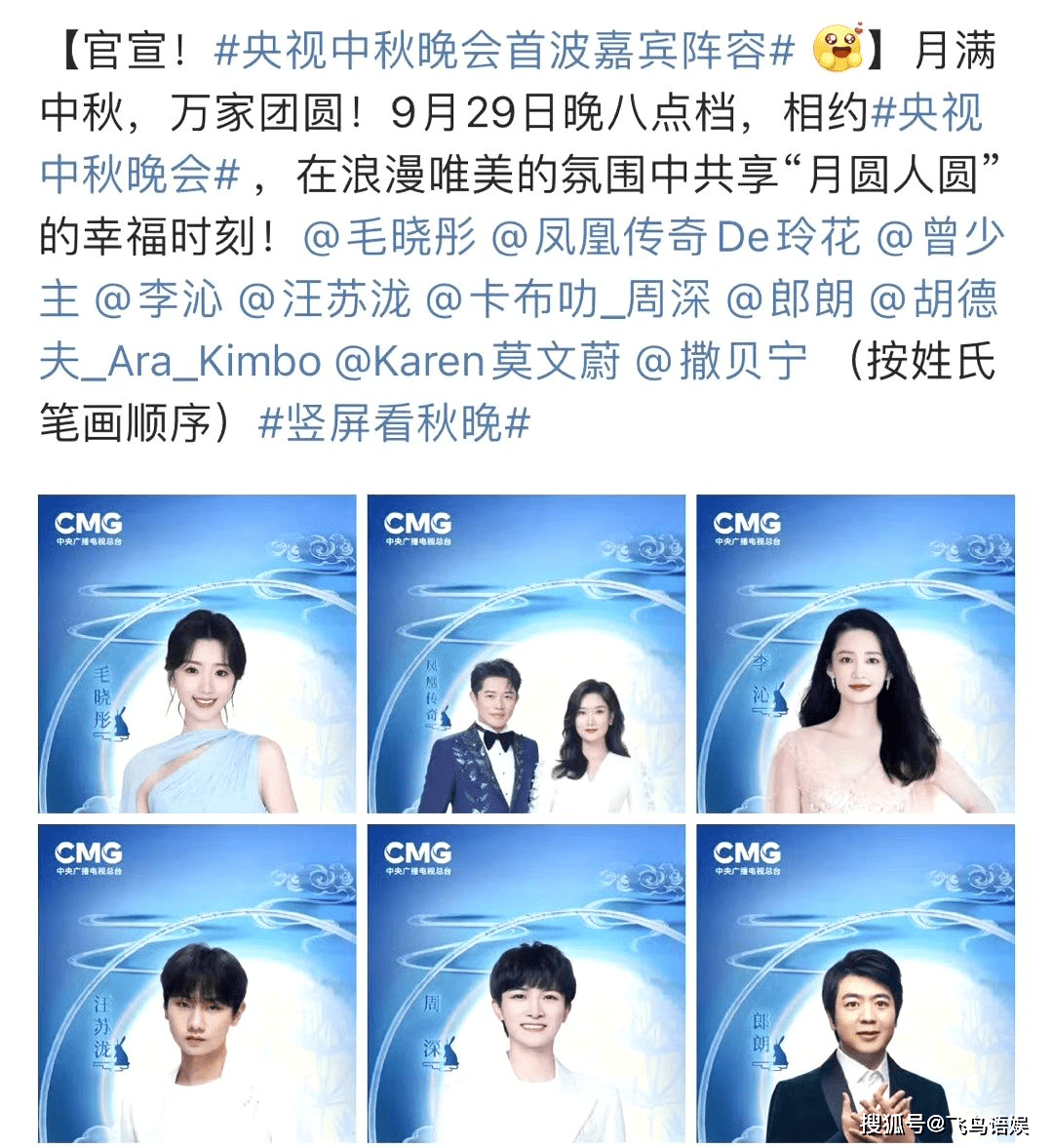The image size is (1053, 1148).
Task: Open Karen莫文蔚 mention link
Action: (x=477, y=362)
